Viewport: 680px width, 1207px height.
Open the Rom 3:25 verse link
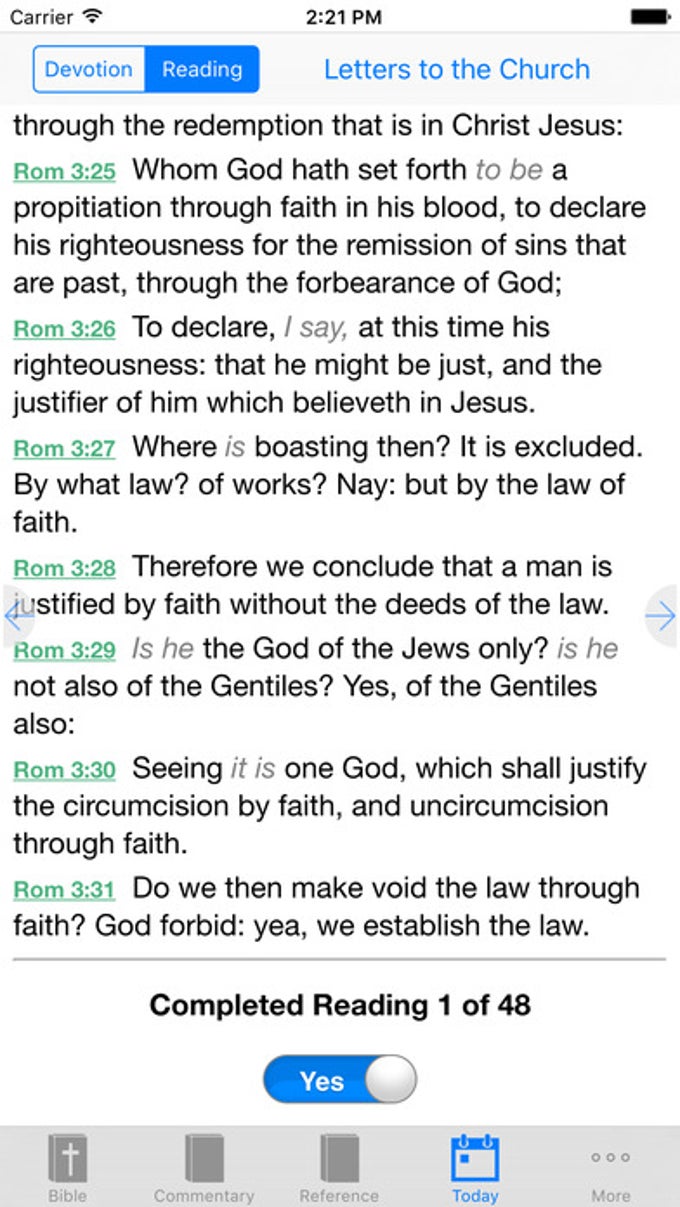(65, 172)
